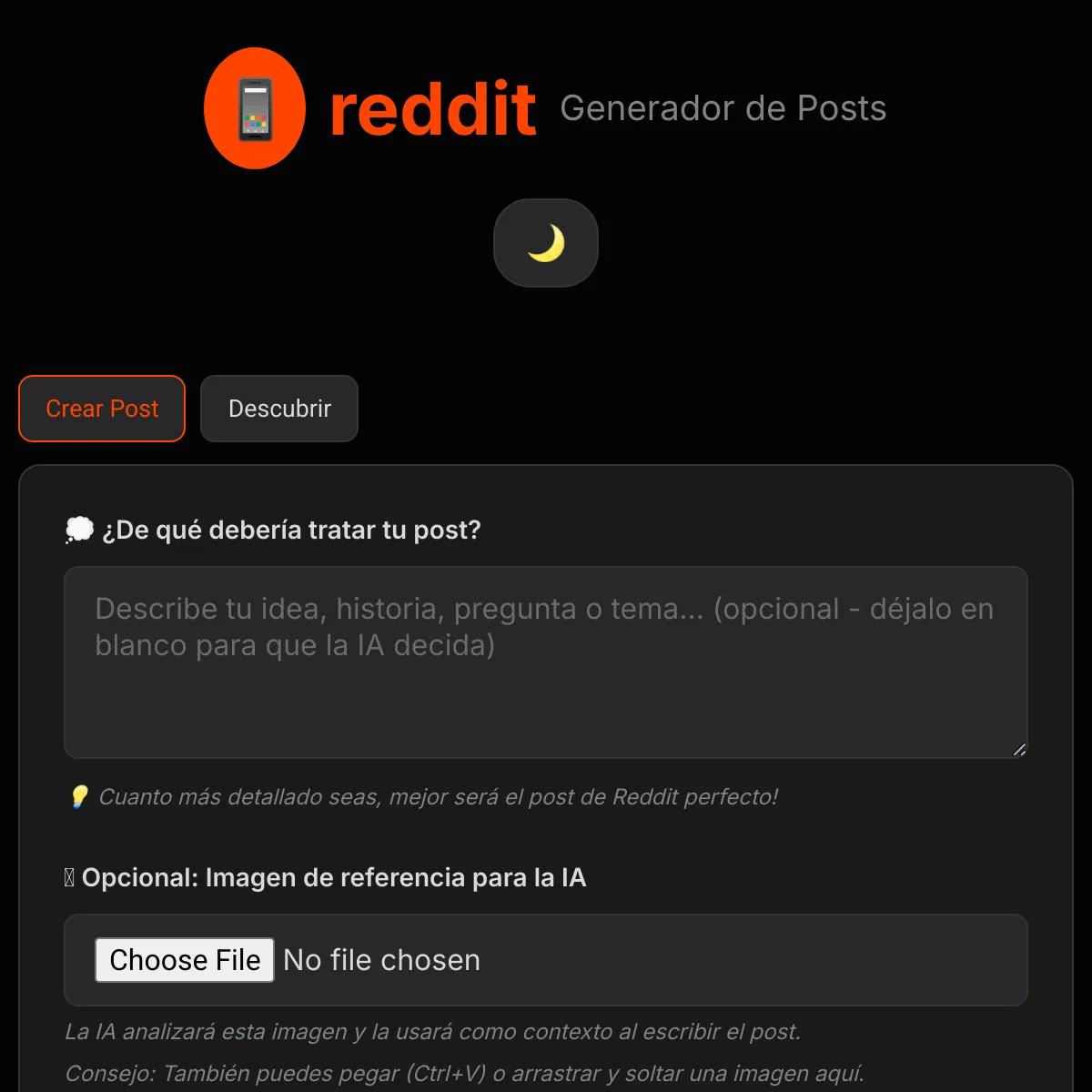Switch to the Descubrir tab

pos(279,409)
